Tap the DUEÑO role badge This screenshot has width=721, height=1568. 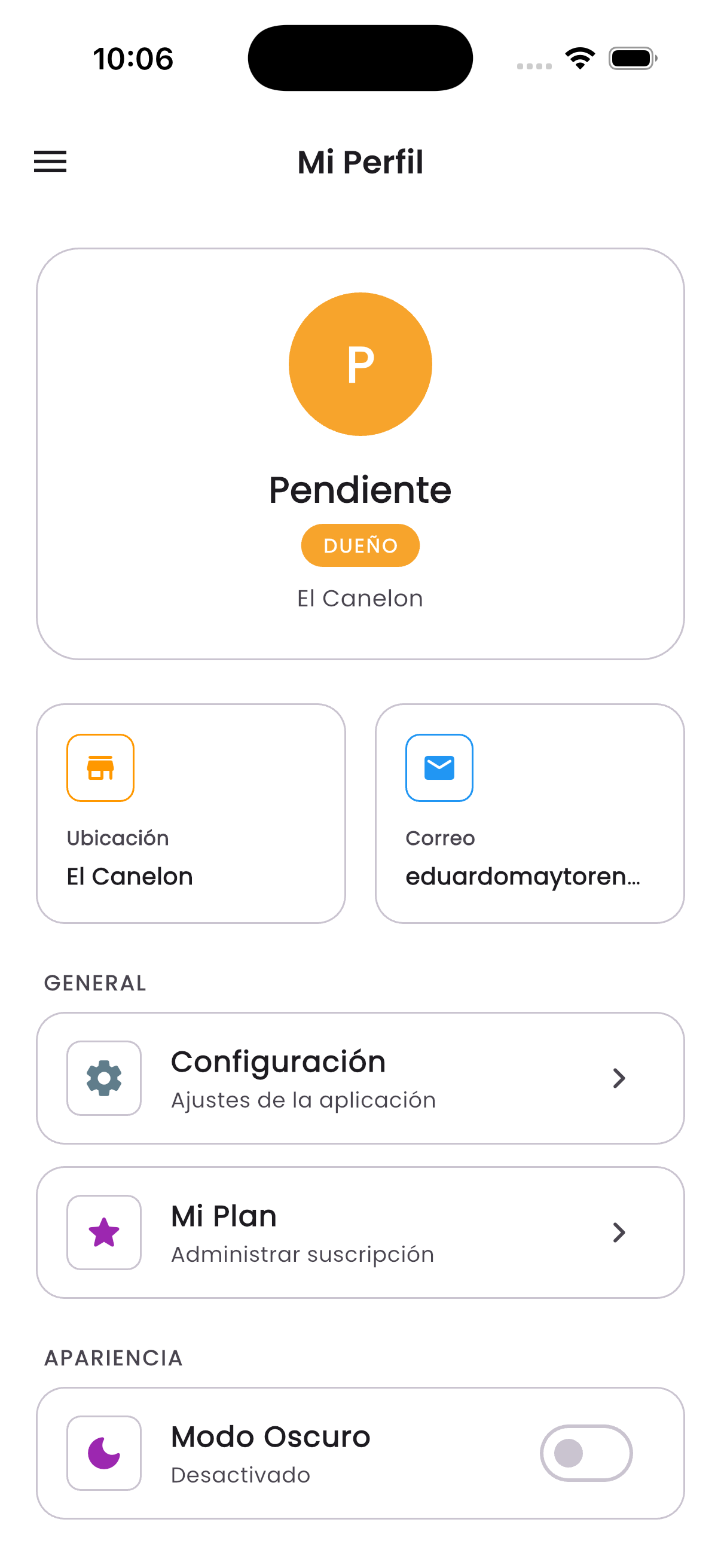point(360,545)
